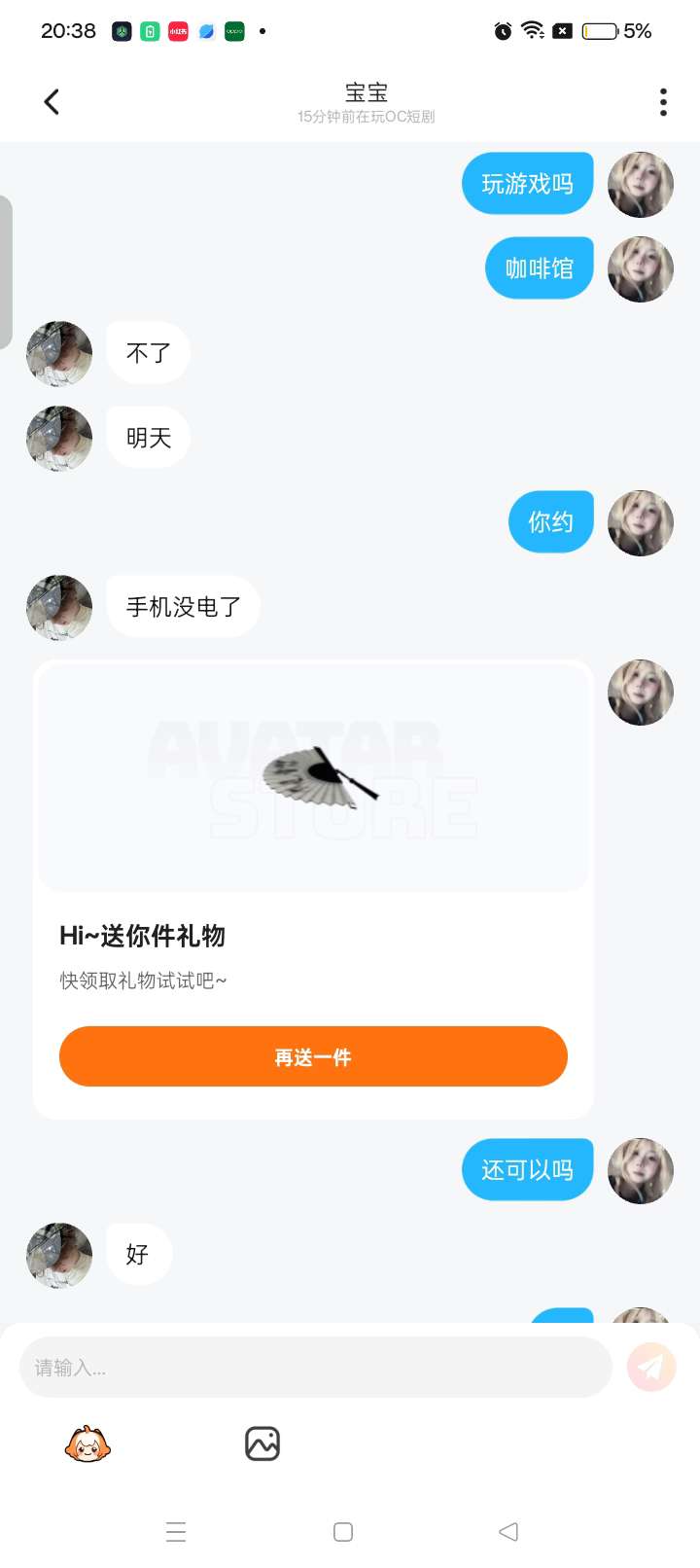Open the emoji sticker picker
Viewport: 700px width, 1568px height.
point(87,1444)
